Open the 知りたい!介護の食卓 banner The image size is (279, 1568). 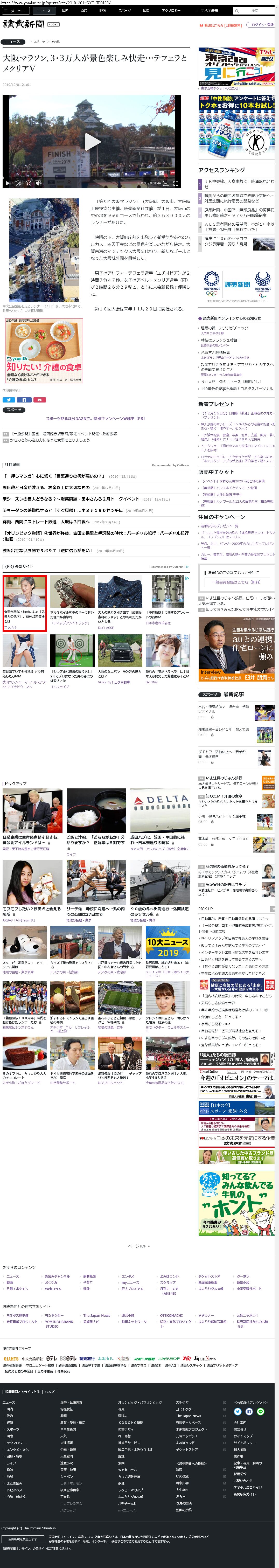coord(44,351)
